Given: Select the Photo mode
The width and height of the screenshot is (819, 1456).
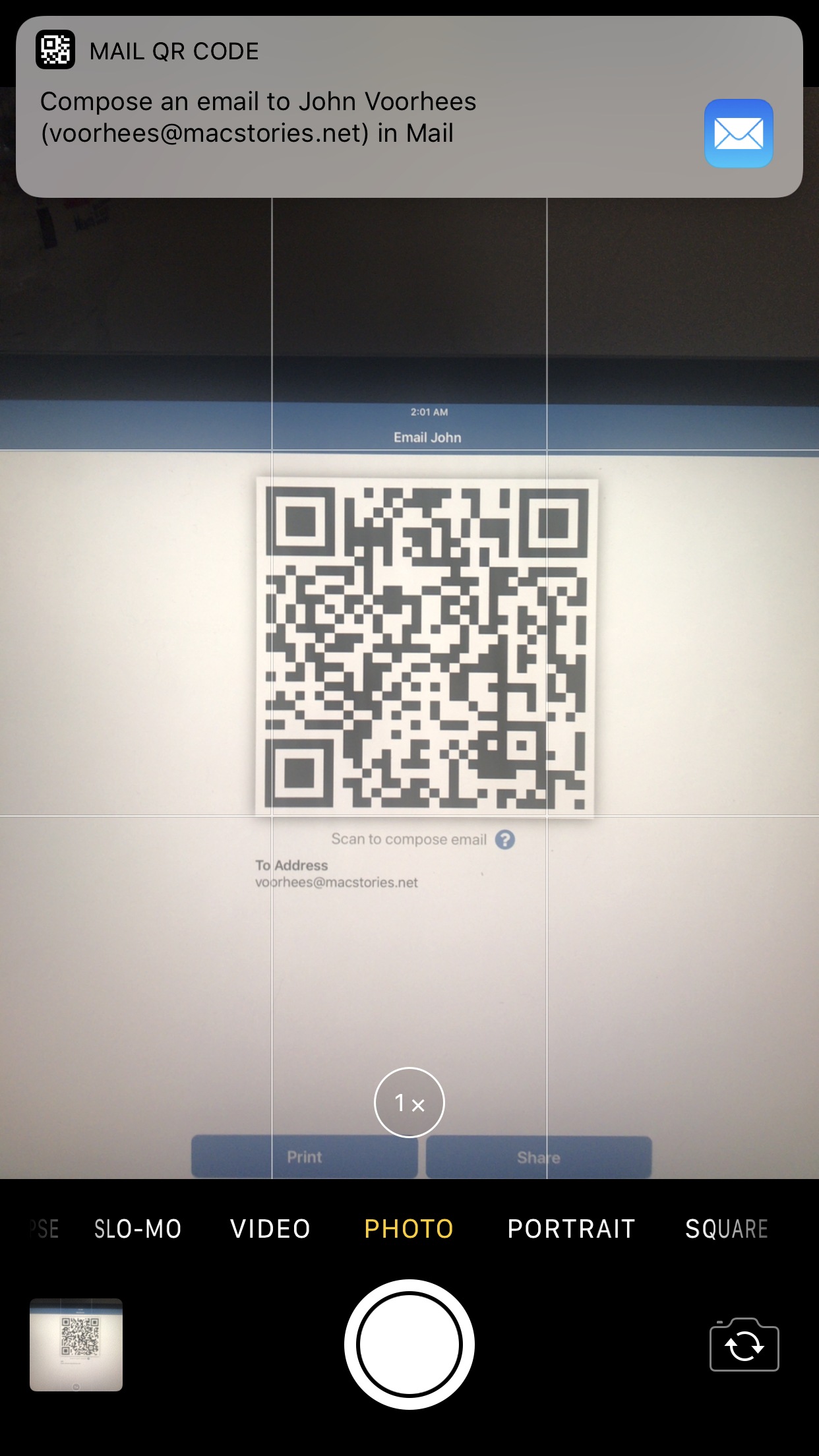Looking at the screenshot, I should [x=409, y=1229].
